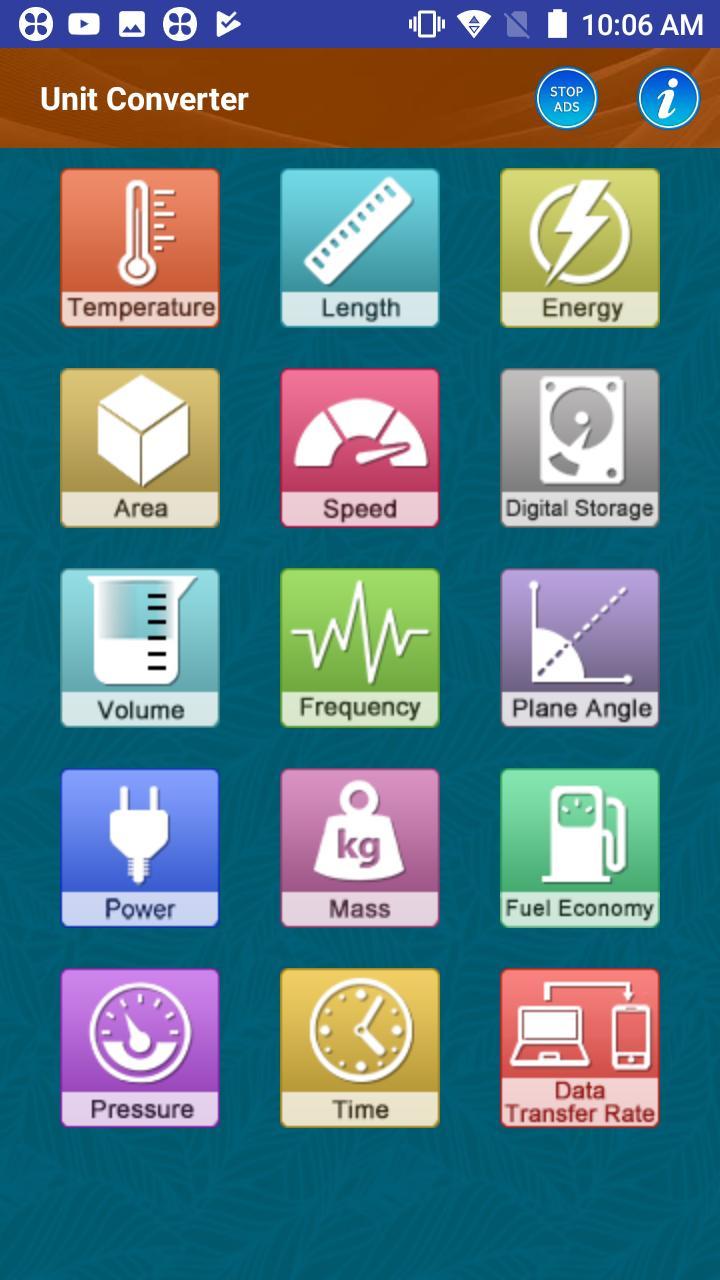Open the Volume converter
This screenshot has height=1280, width=720.
pos(140,647)
